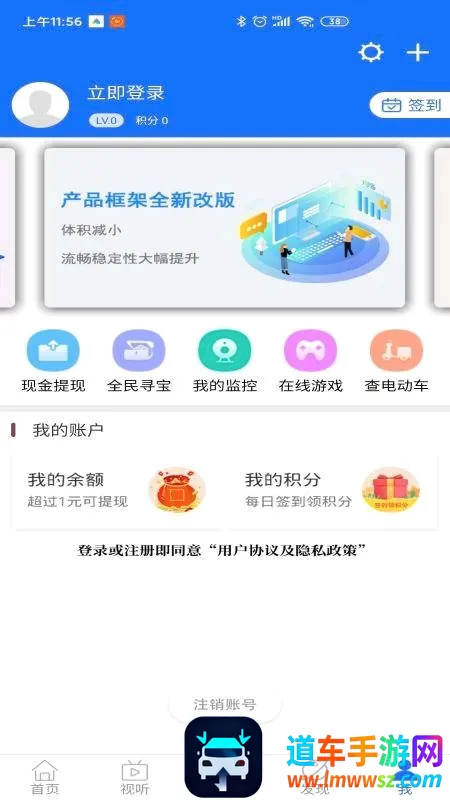Open the 我的积分 card

point(332,491)
